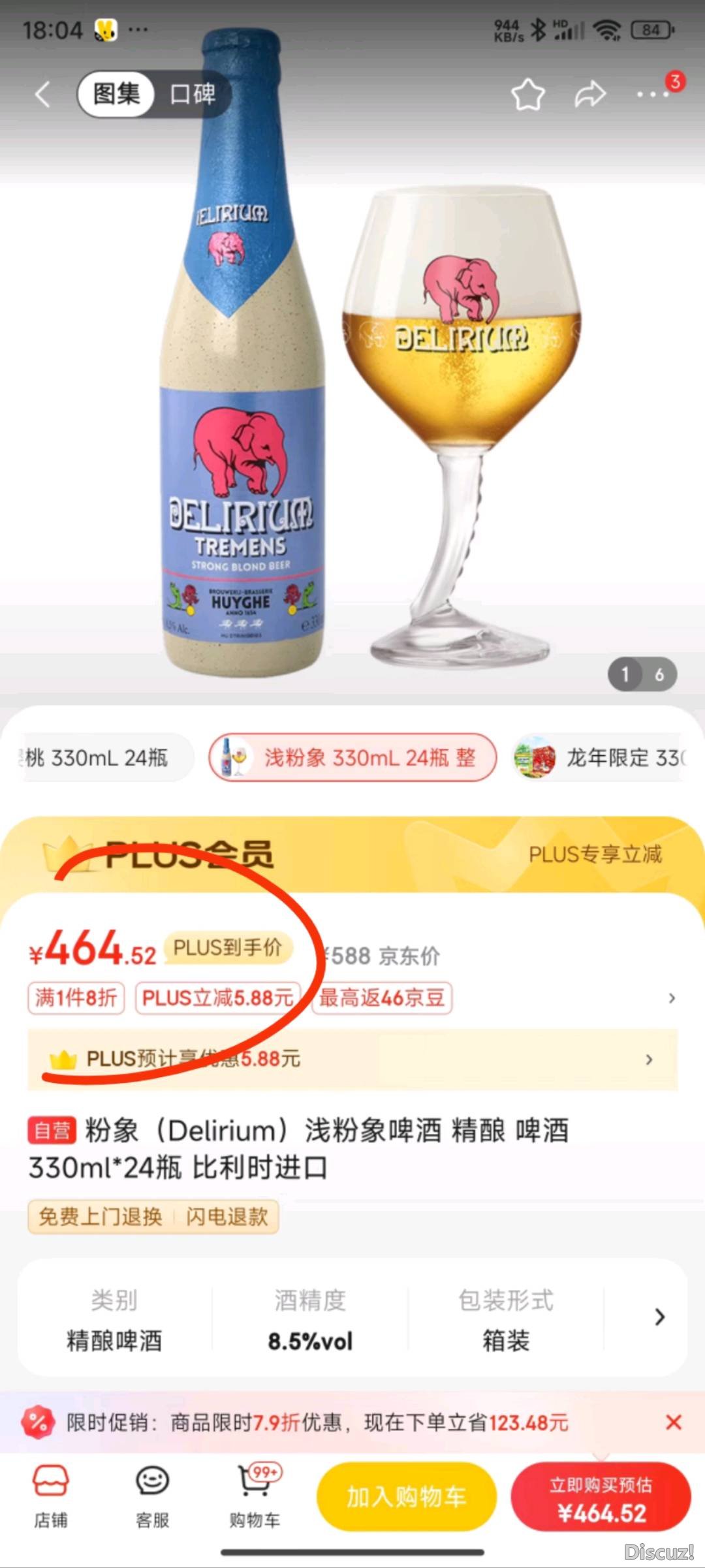The width and height of the screenshot is (705, 1568).
Task: Go back using the arrow icon
Action: pyautogui.click(x=43, y=95)
